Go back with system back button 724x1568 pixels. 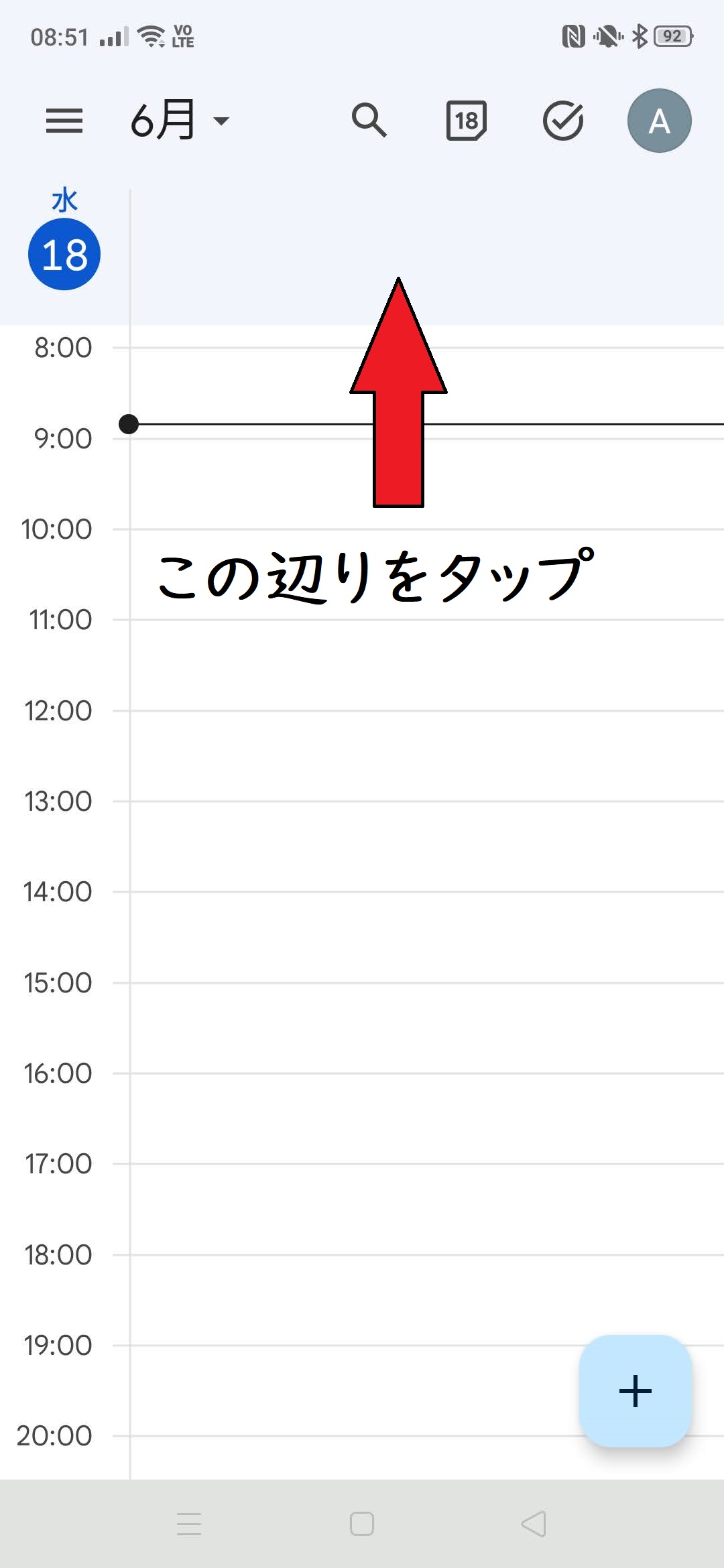click(534, 1524)
